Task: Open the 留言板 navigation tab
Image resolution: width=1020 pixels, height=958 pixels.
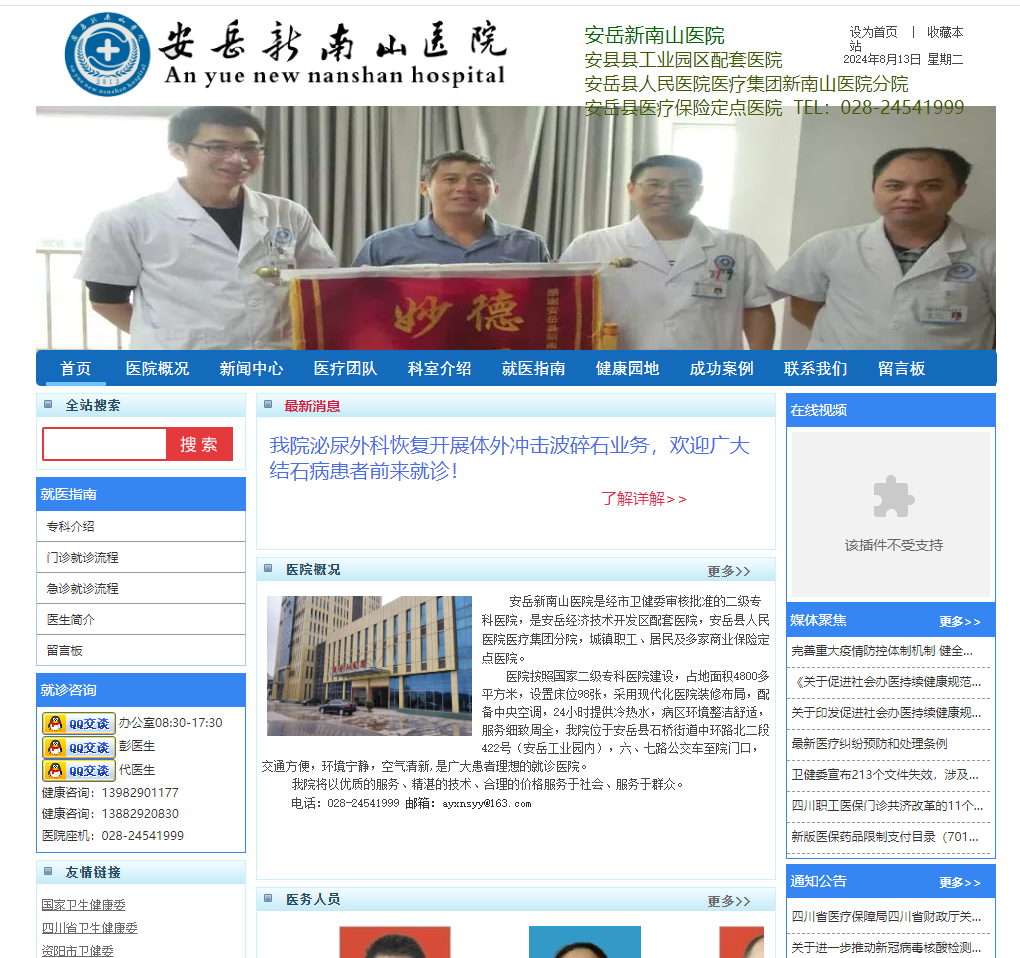Action: coord(901,368)
